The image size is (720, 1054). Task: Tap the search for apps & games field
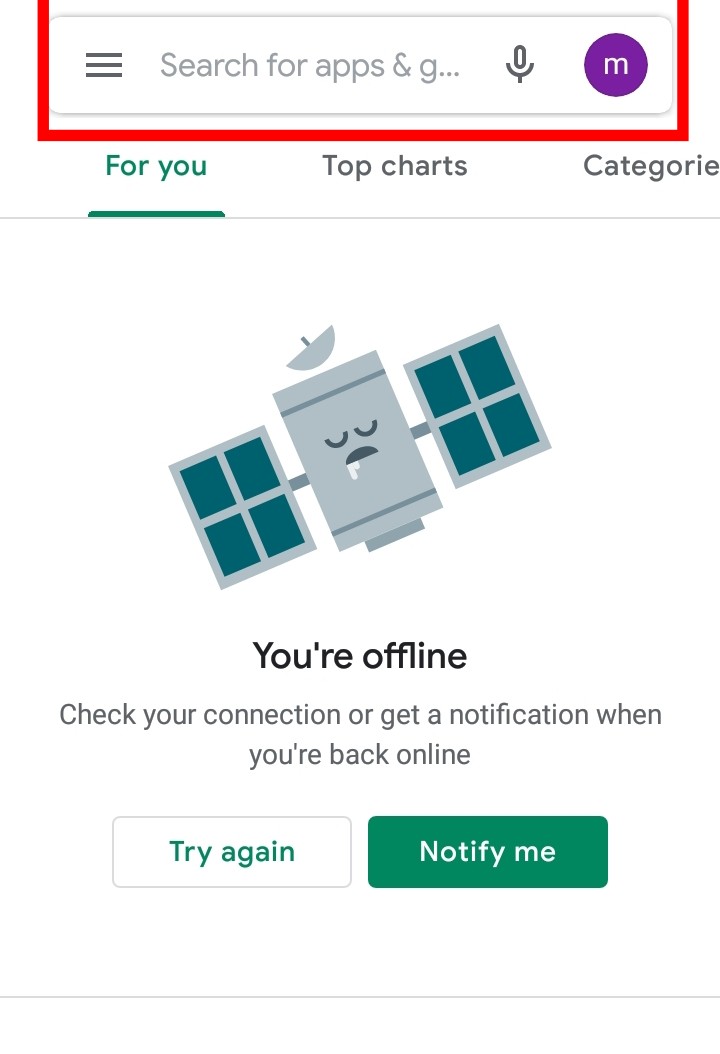310,66
